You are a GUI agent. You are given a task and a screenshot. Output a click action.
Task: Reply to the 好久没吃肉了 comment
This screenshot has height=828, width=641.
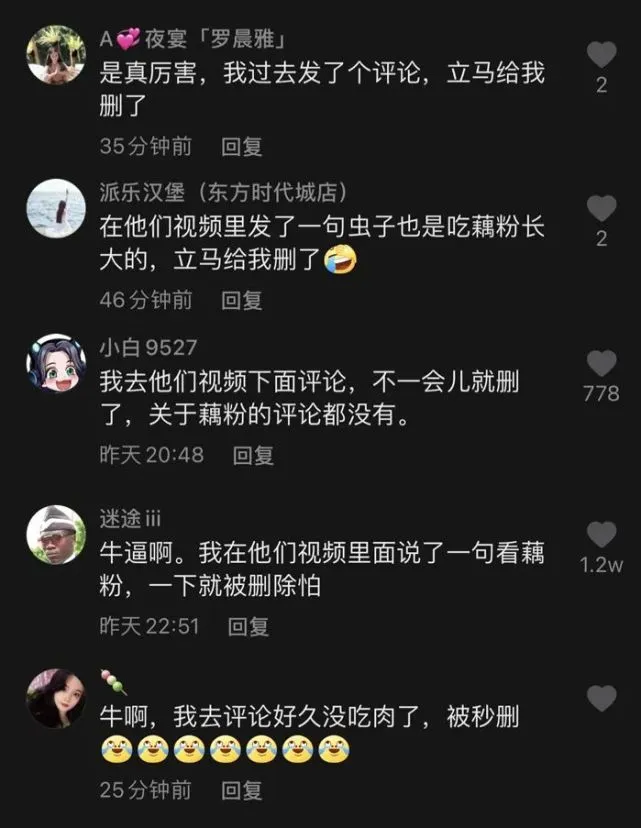(x=241, y=790)
